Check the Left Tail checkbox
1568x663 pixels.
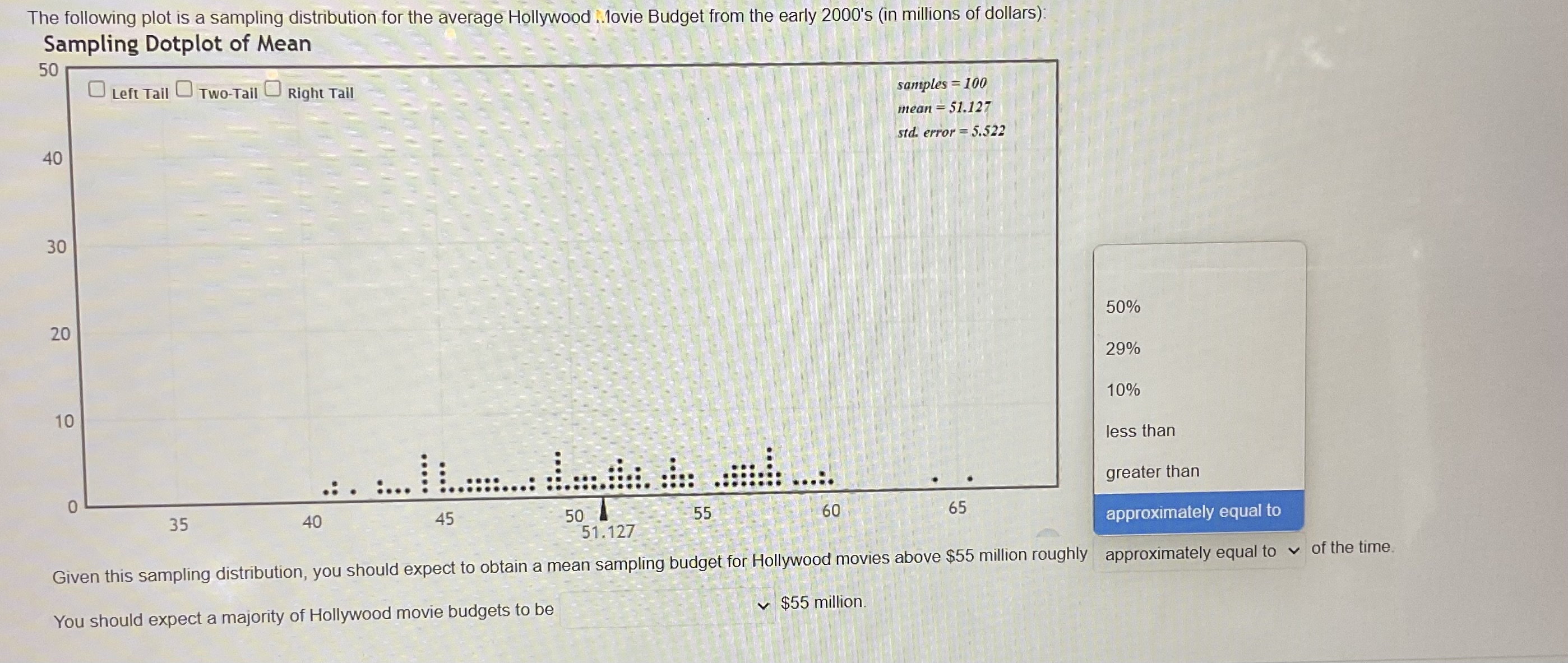pyautogui.click(x=96, y=90)
